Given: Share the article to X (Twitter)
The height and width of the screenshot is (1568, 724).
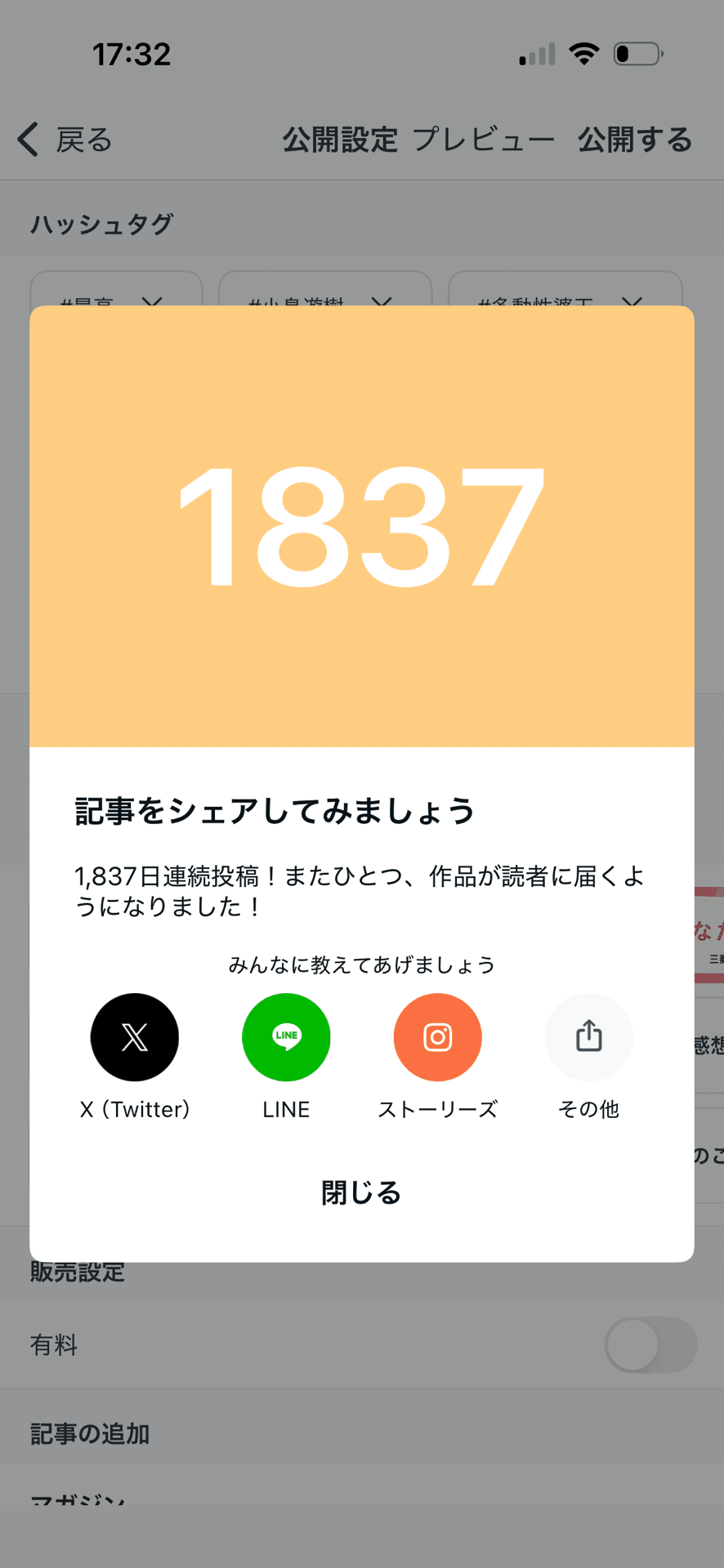Looking at the screenshot, I should pos(134,1036).
